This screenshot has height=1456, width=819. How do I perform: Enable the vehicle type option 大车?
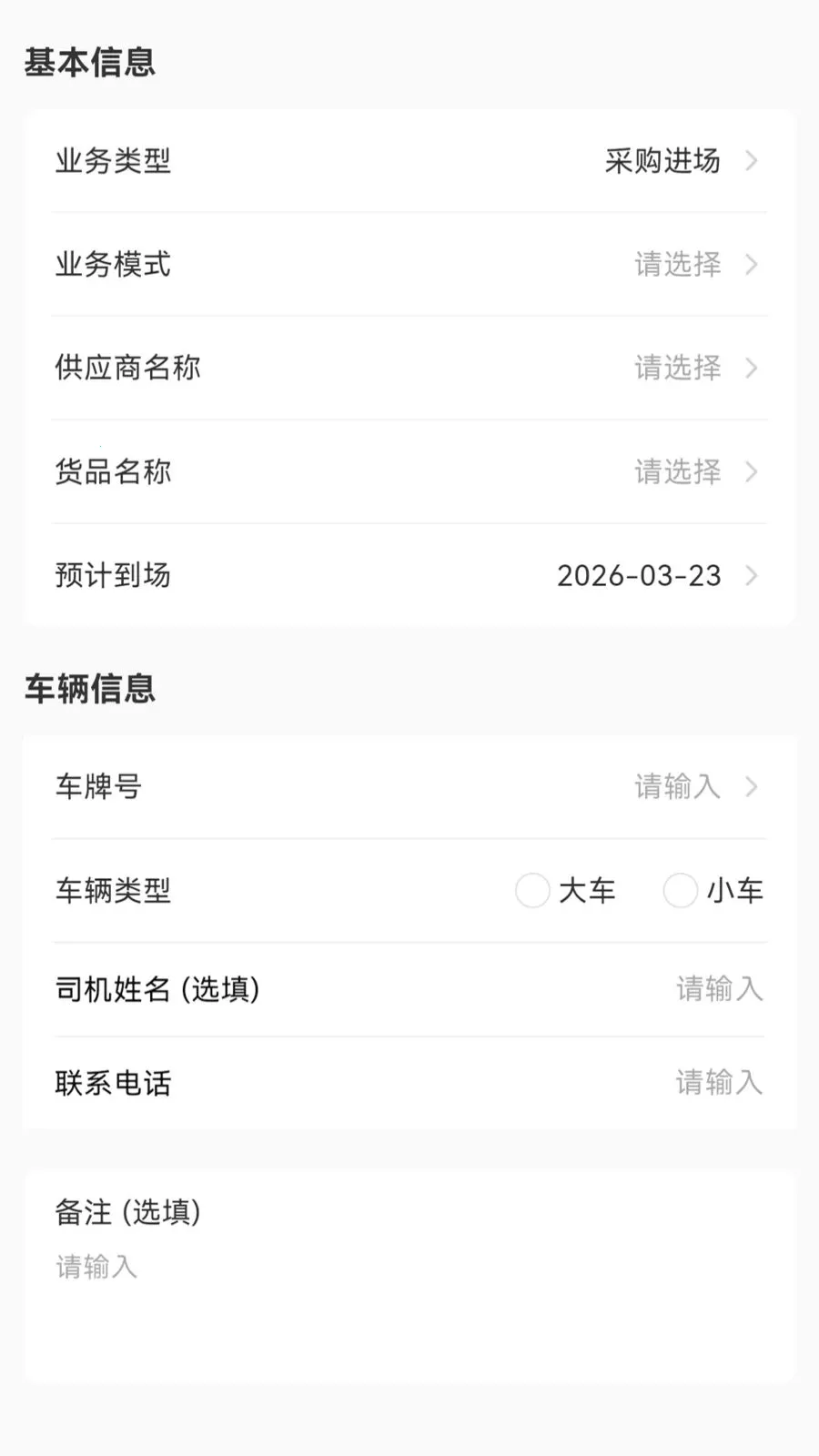pyautogui.click(x=532, y=891)
